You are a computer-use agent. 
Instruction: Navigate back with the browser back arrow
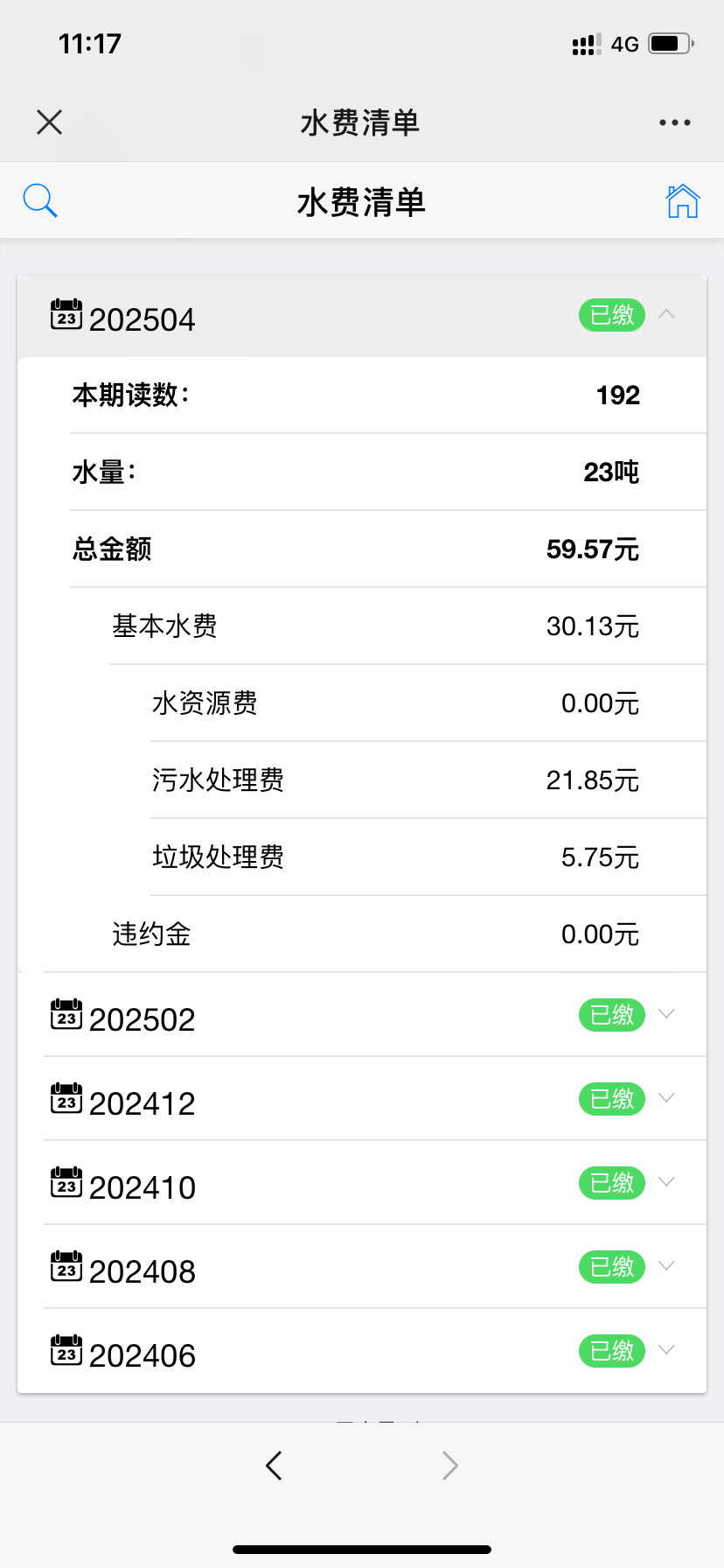[274, 1465]
